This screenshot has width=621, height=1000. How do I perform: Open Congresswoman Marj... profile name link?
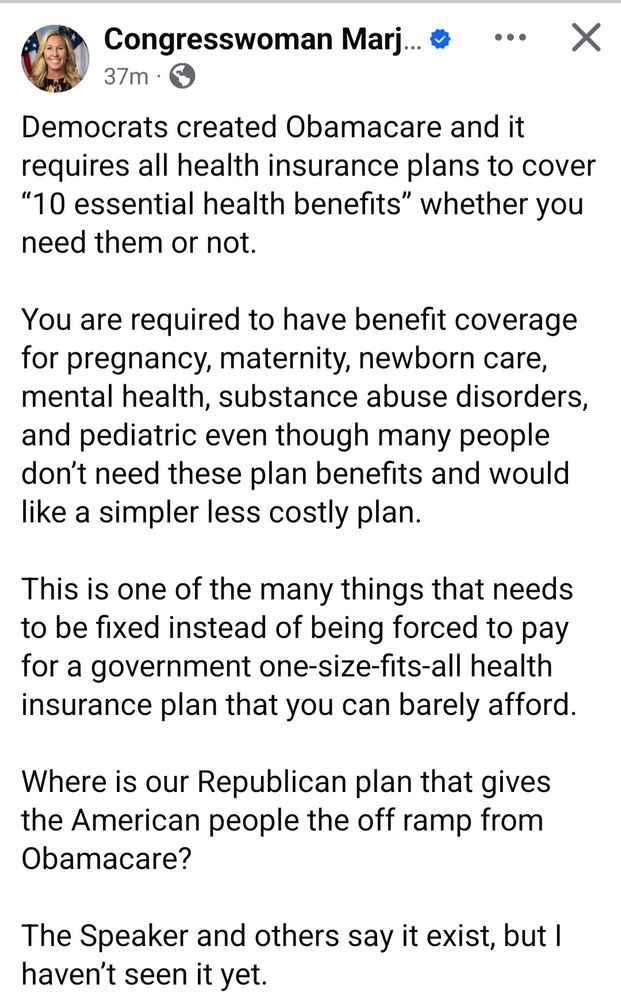262,40
